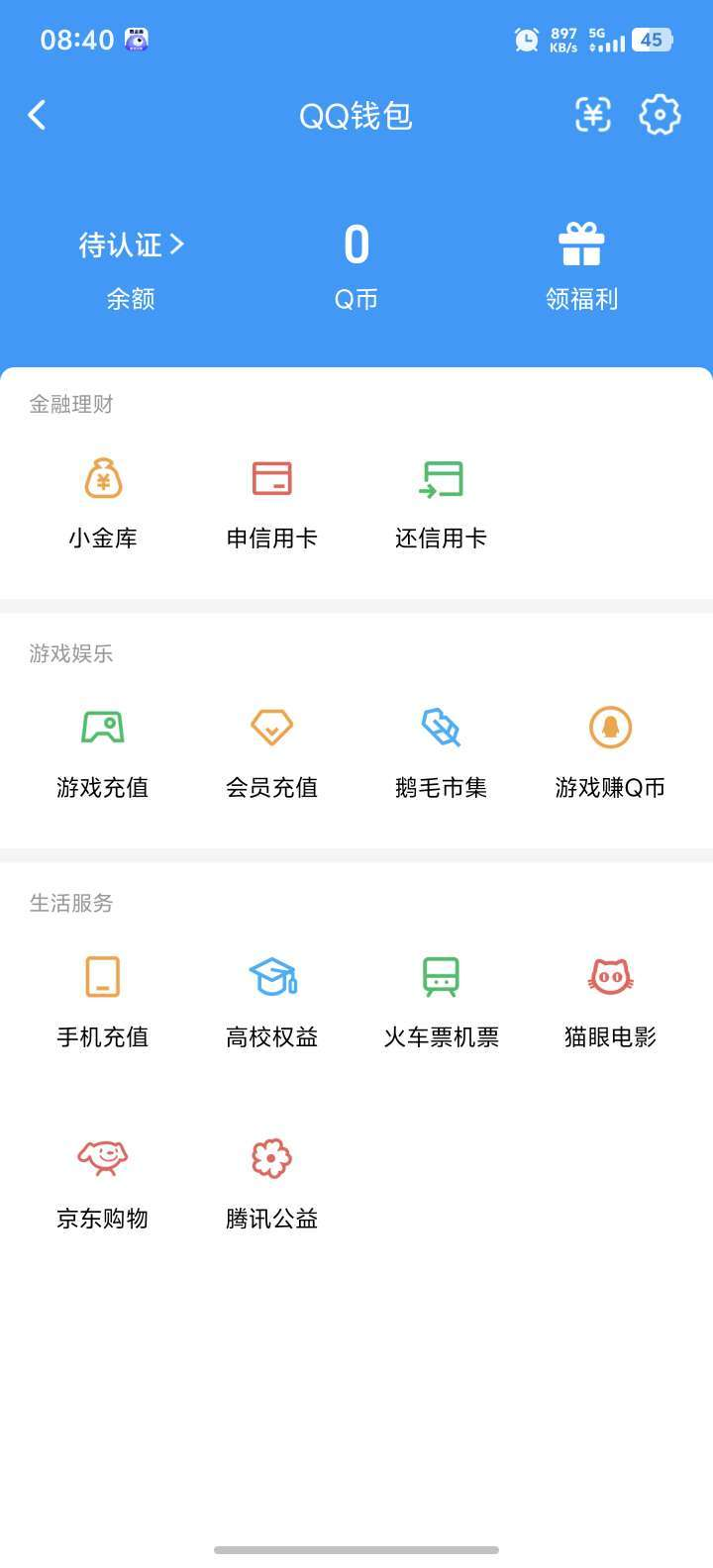Open 手机充值 phone top-up
The height and width of the screenshot is (1568, 713).
pos(103,977)
